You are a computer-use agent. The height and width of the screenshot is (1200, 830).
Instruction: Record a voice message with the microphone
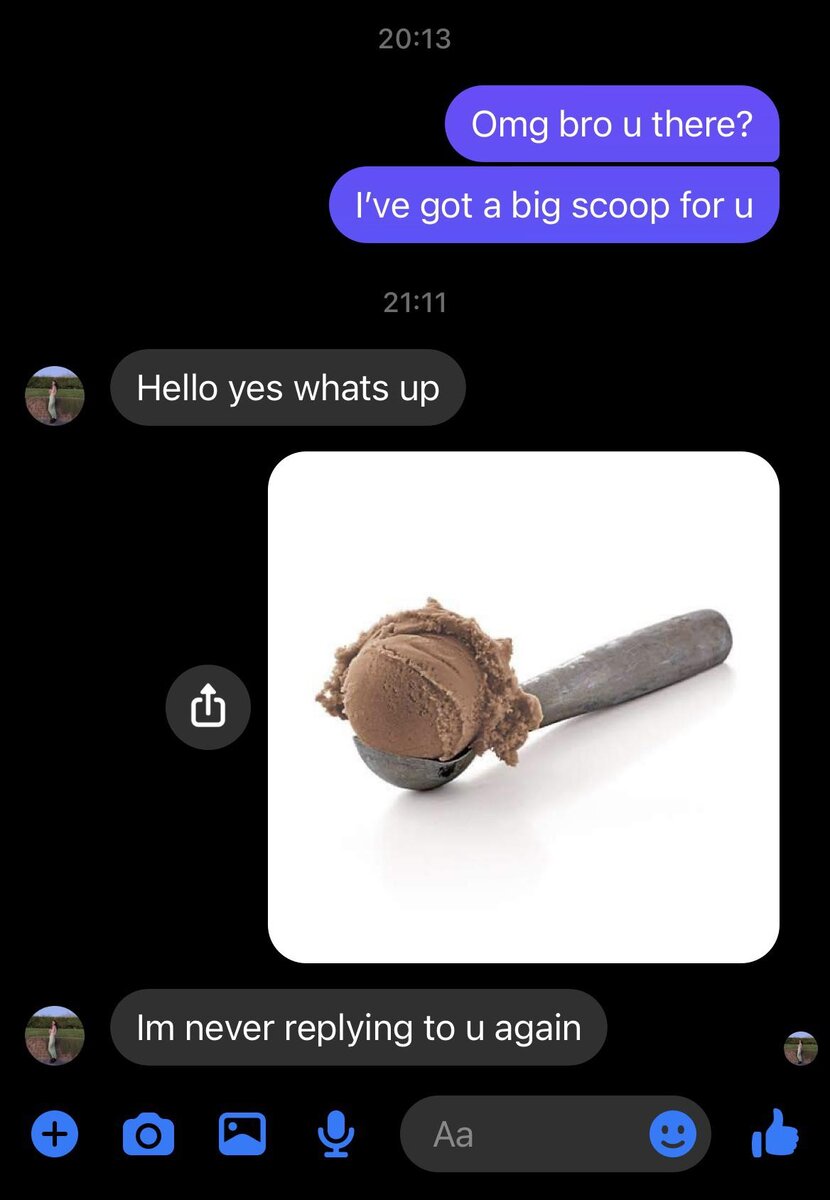tap(336, 1134)
